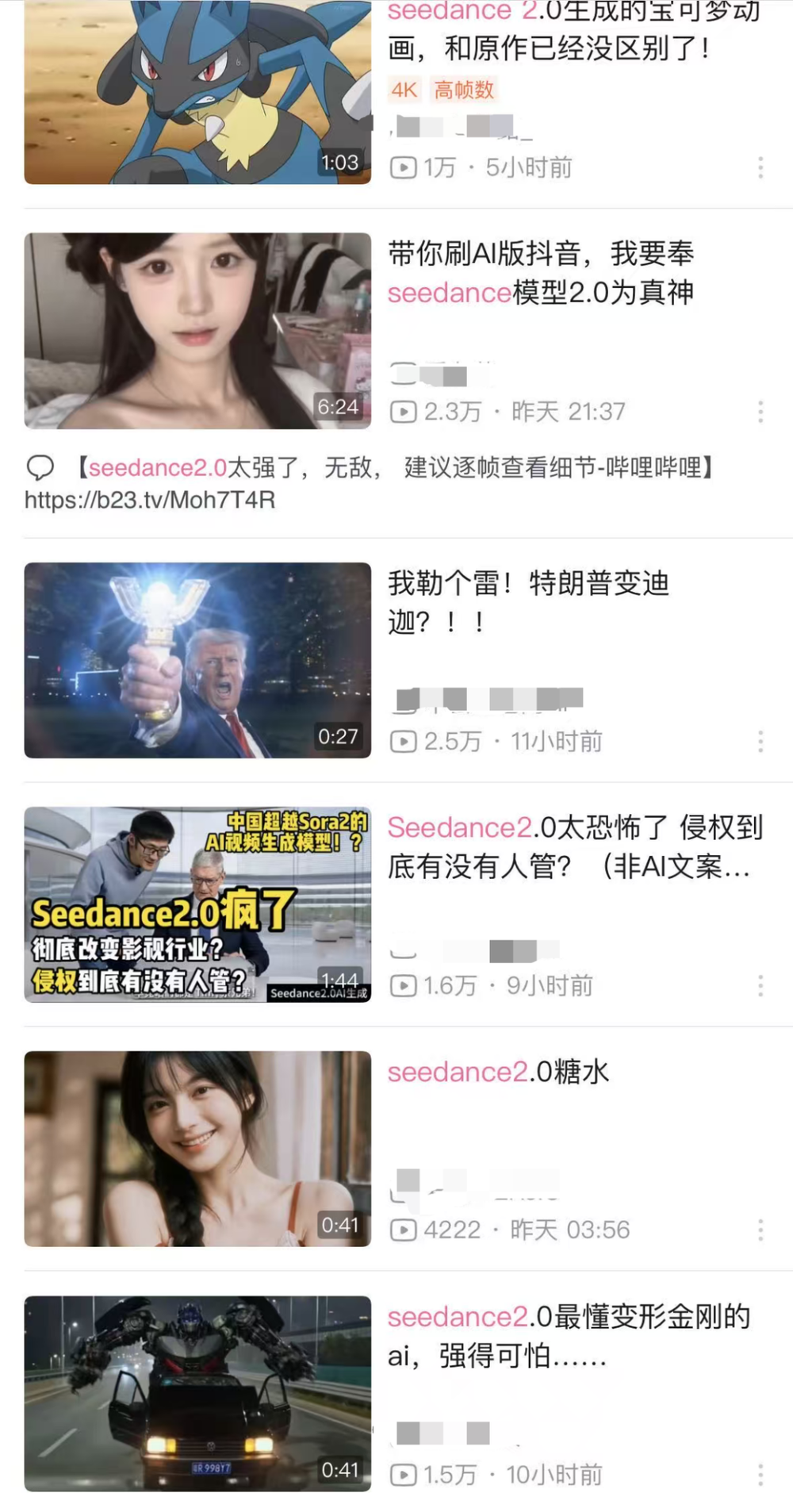
Task: Play the 特朗普变迪迦 video
Action: (197, 660)
